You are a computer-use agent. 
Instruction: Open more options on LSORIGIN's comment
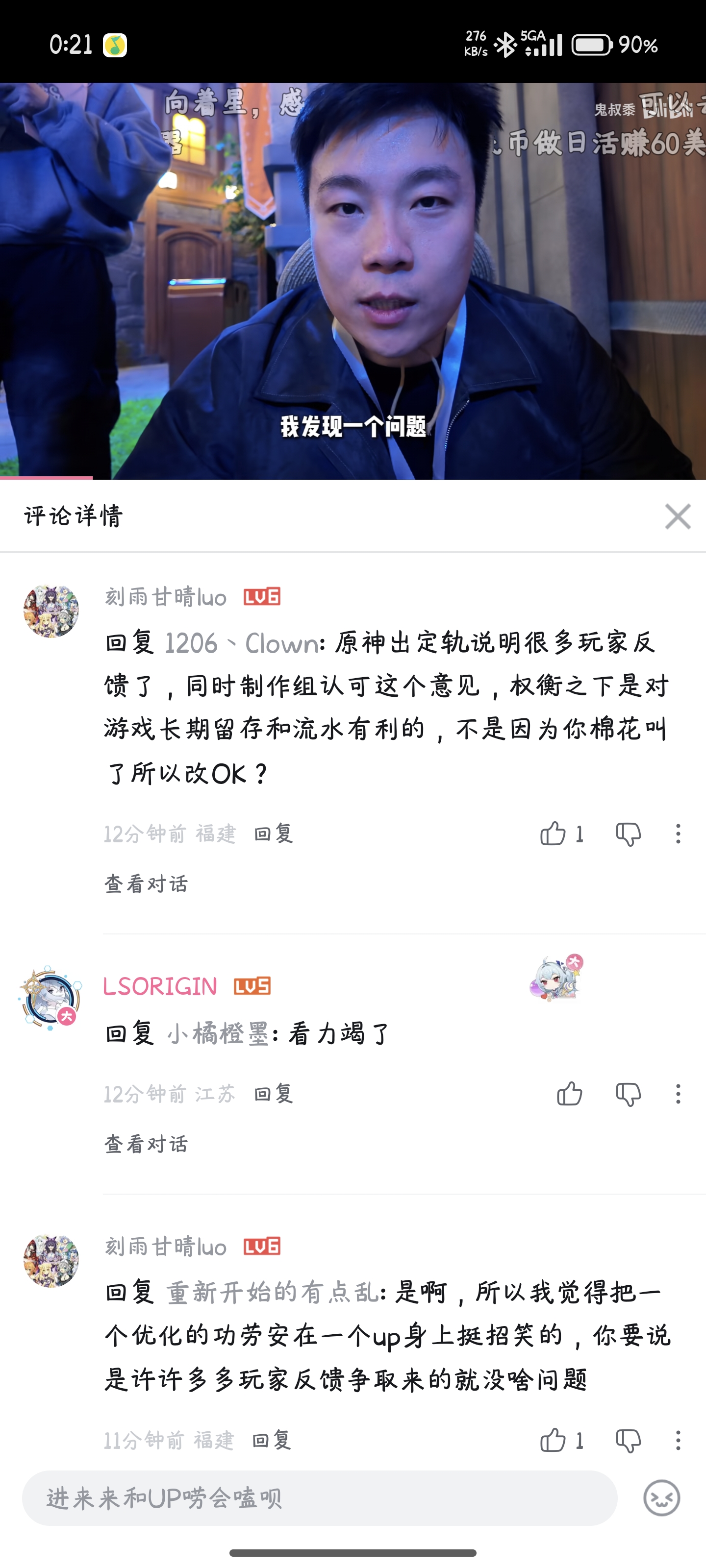click(678, 1094)
